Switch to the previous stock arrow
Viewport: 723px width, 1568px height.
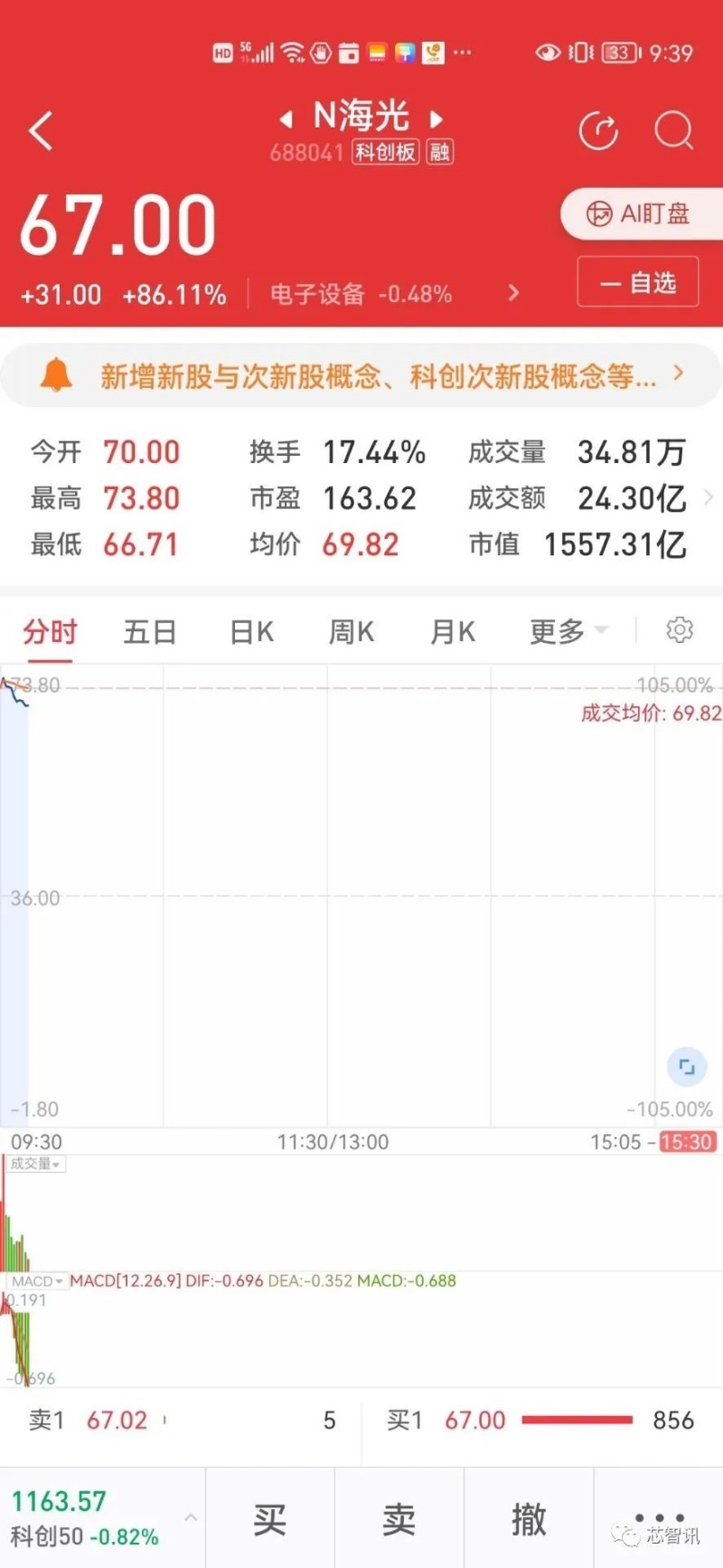286,118
